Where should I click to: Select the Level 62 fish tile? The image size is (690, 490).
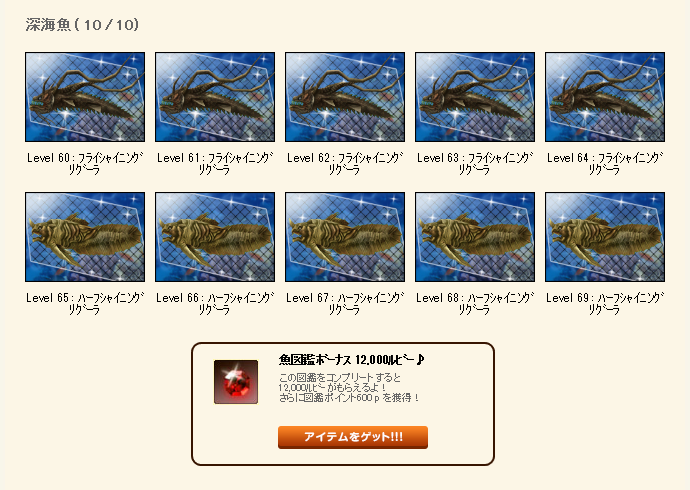(345, 97)
